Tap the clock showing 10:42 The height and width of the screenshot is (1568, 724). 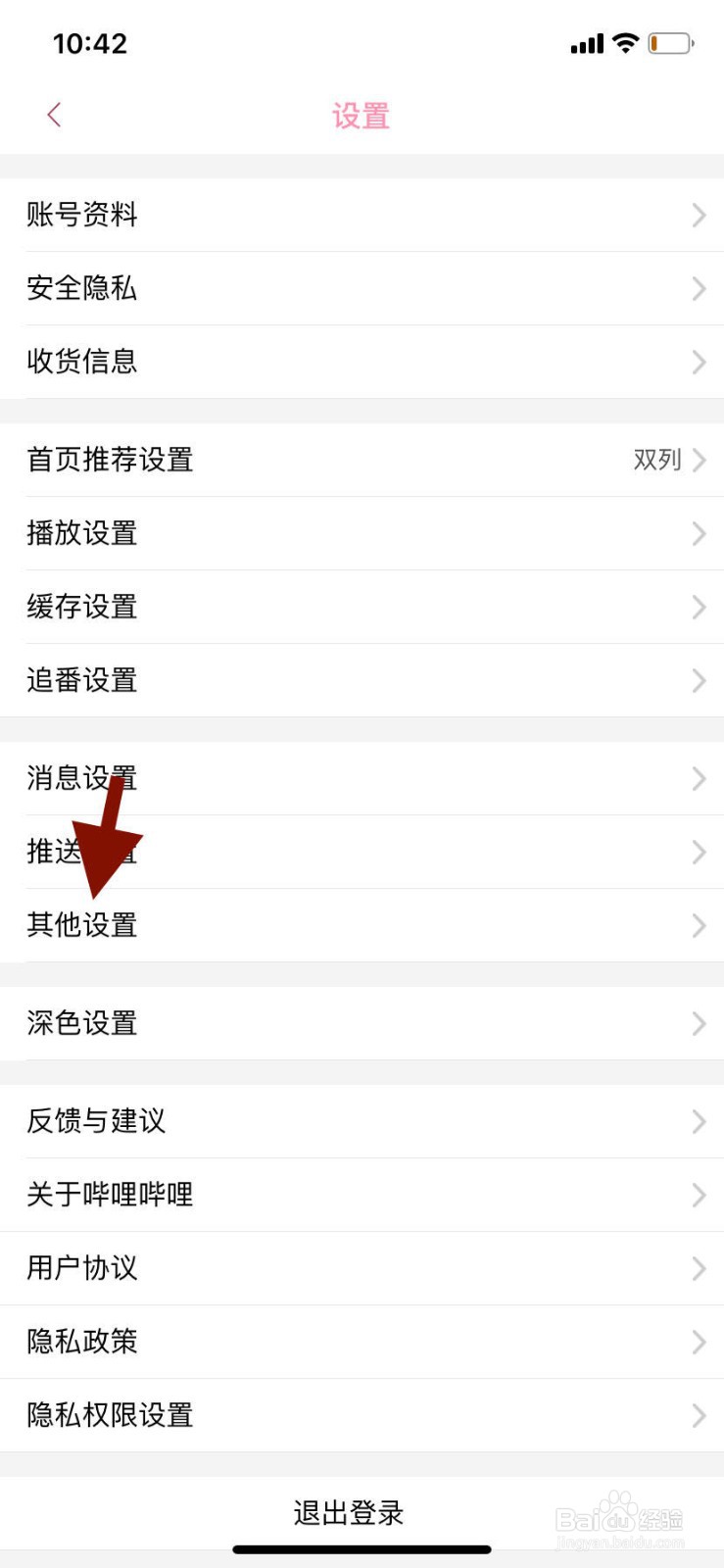click(90, 43)
